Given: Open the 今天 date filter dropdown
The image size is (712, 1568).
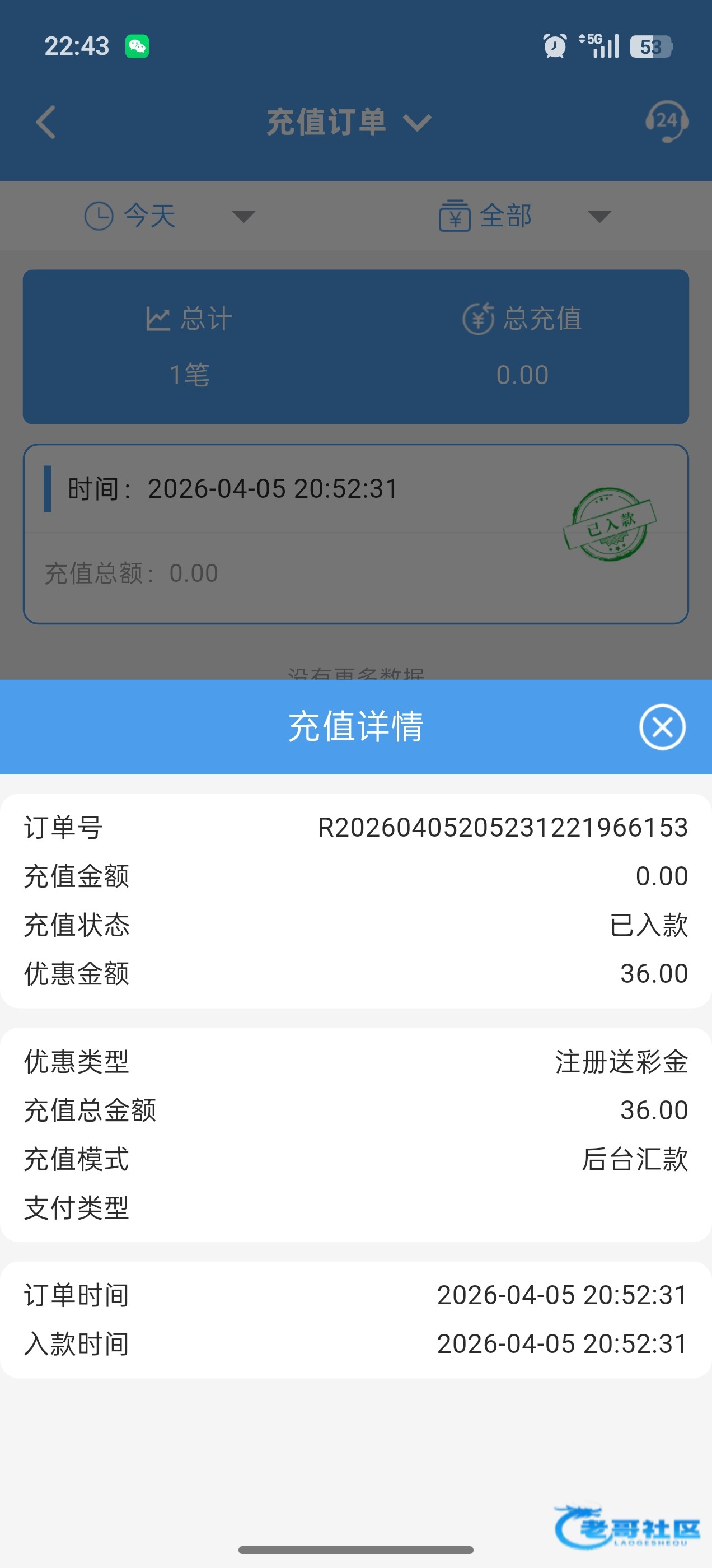Looking at the screenshot, I should click(x=169, y=216).
